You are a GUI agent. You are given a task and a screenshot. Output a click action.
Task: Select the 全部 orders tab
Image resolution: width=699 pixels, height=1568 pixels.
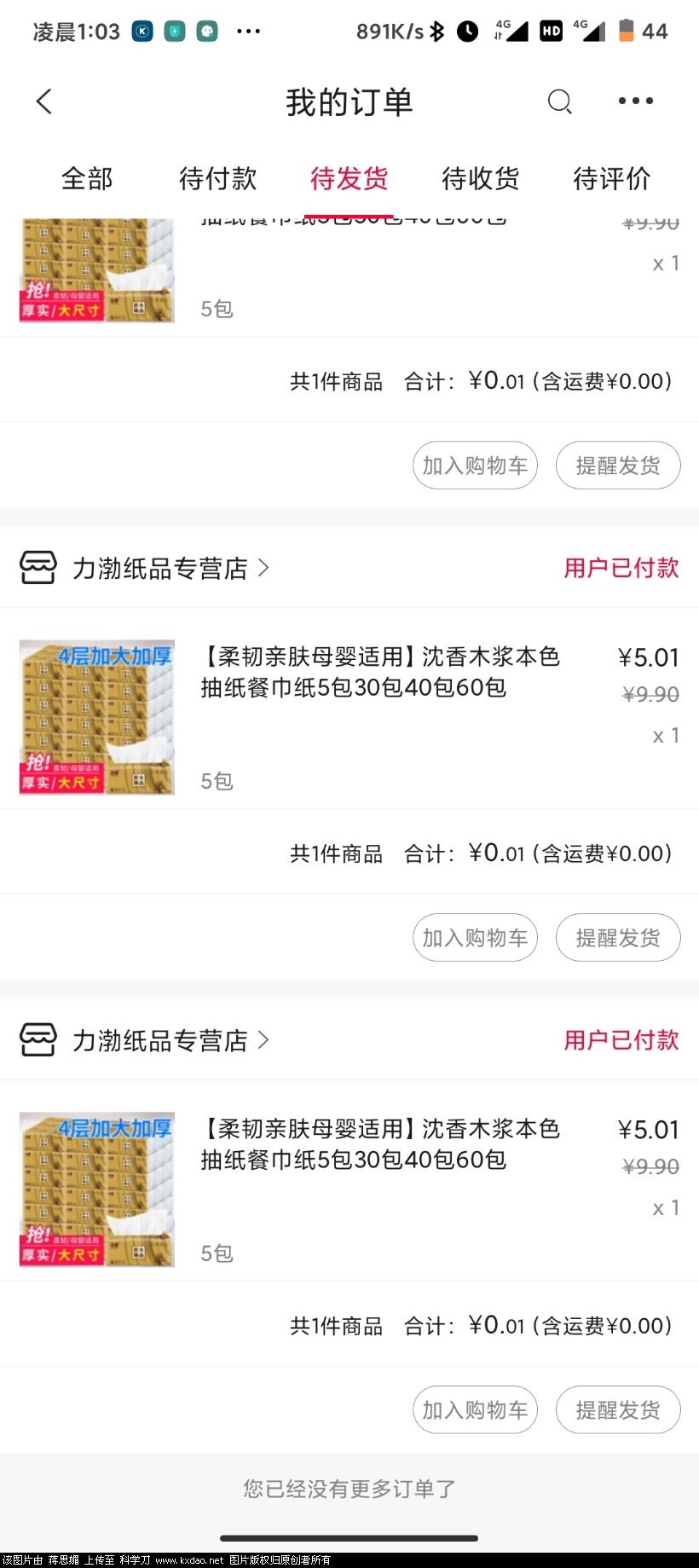[88, 179]
